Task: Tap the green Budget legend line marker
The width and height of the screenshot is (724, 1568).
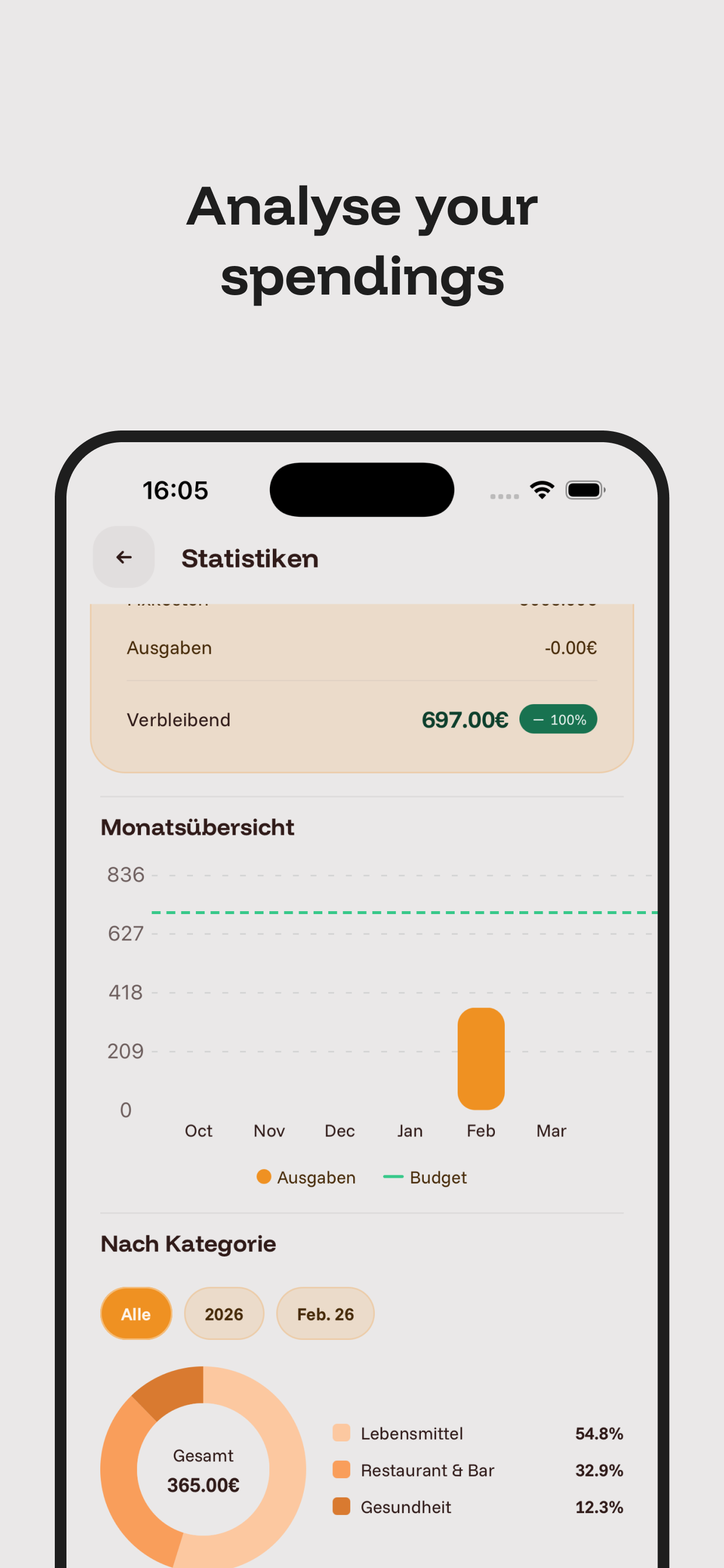Action: (x=394, y=1177)
